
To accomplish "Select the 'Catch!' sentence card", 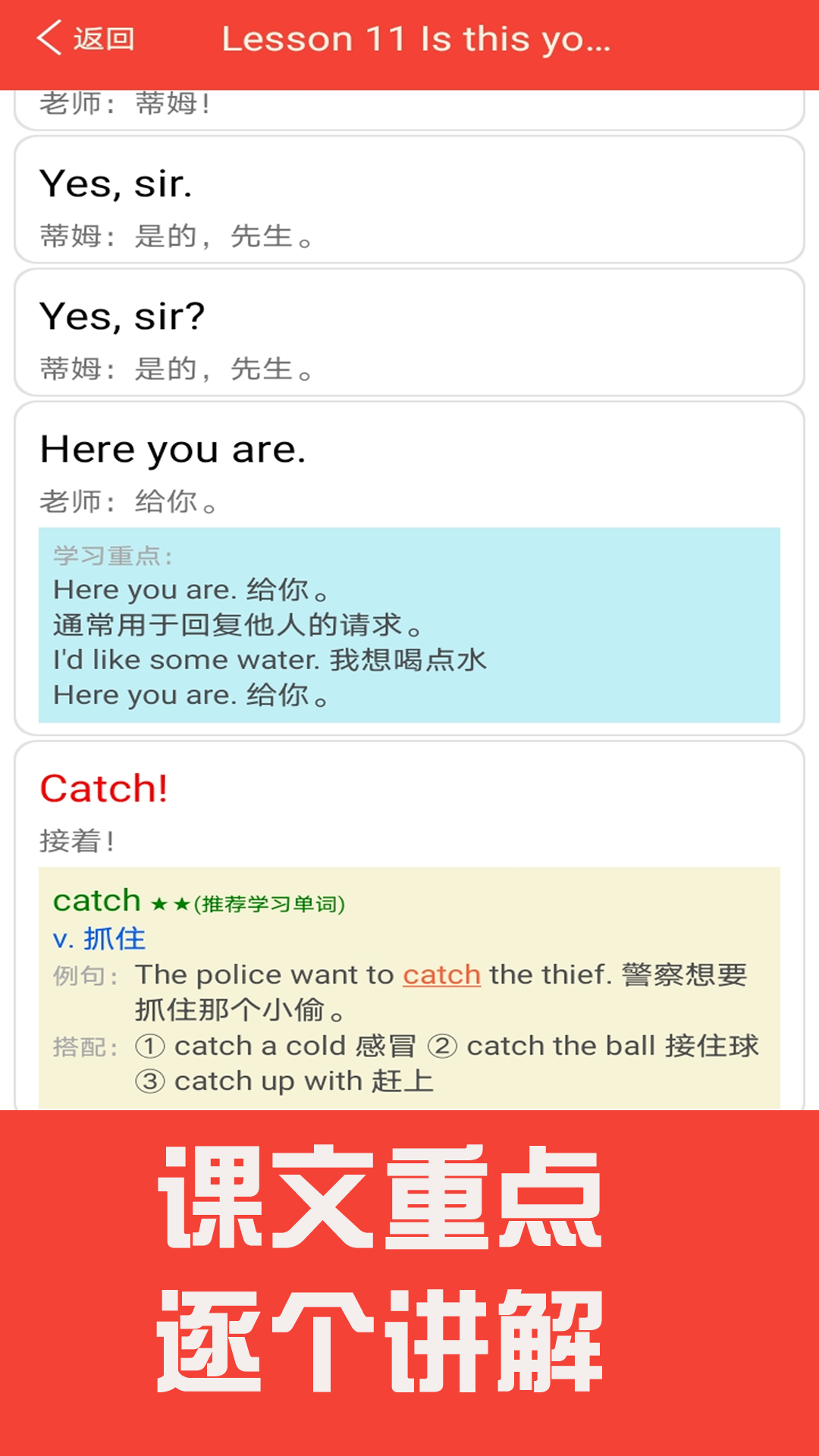I will (408, 808).
